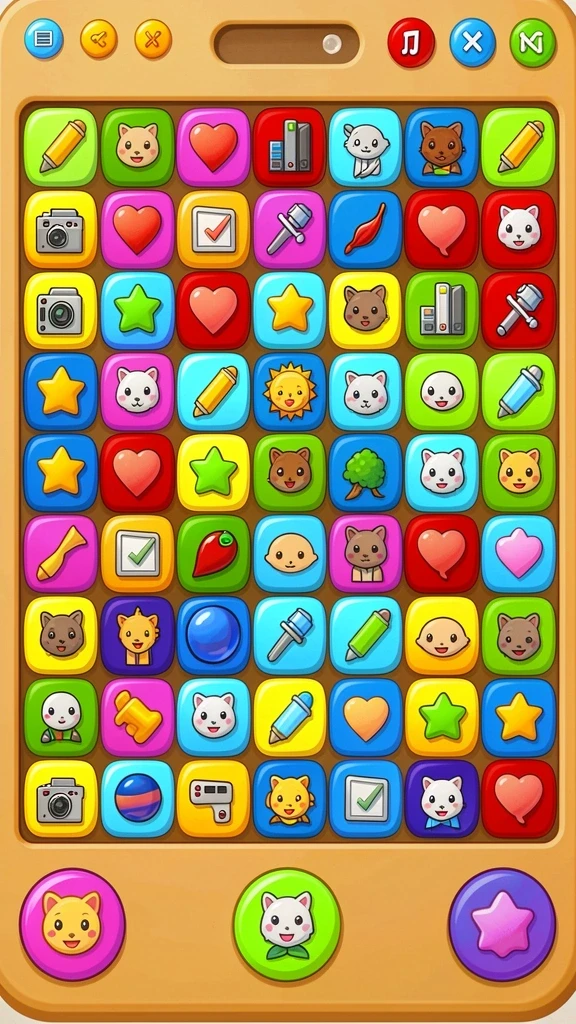576x1024 pixels.
Task: Select the white cat on purple tile
Action: 442,798
